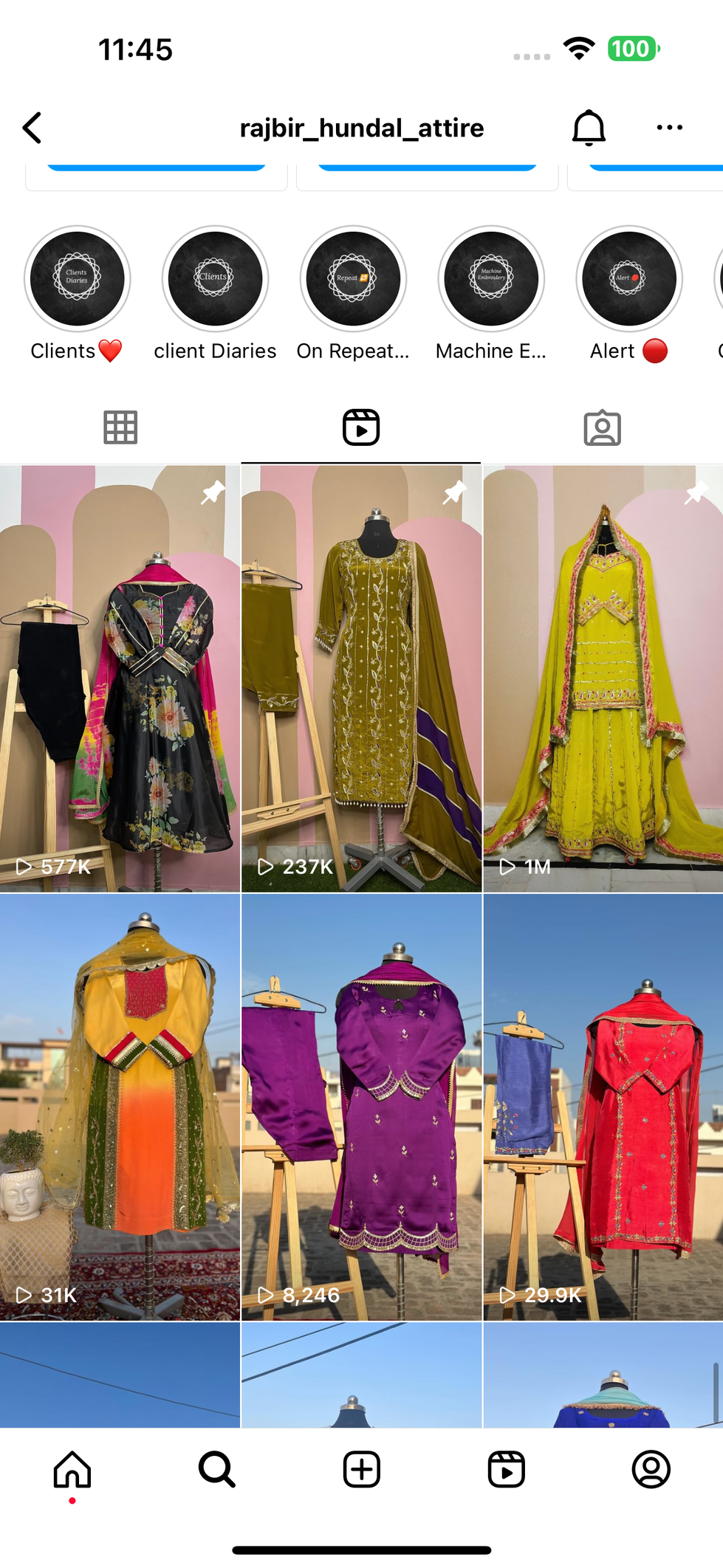Screen dimensions: 723x1568
Task: Switch to the posts grid tab
Action: (x=120, y=427)
